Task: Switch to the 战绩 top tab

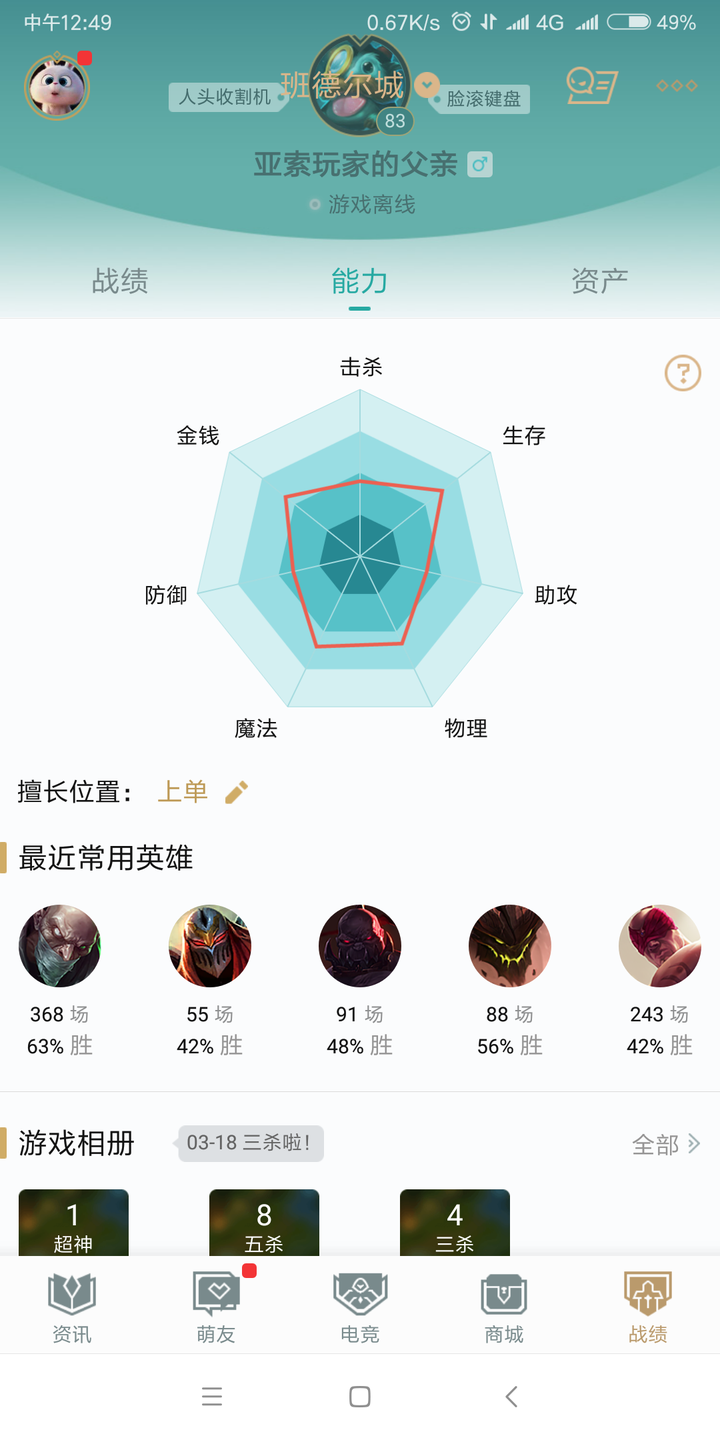Action: 120,281
